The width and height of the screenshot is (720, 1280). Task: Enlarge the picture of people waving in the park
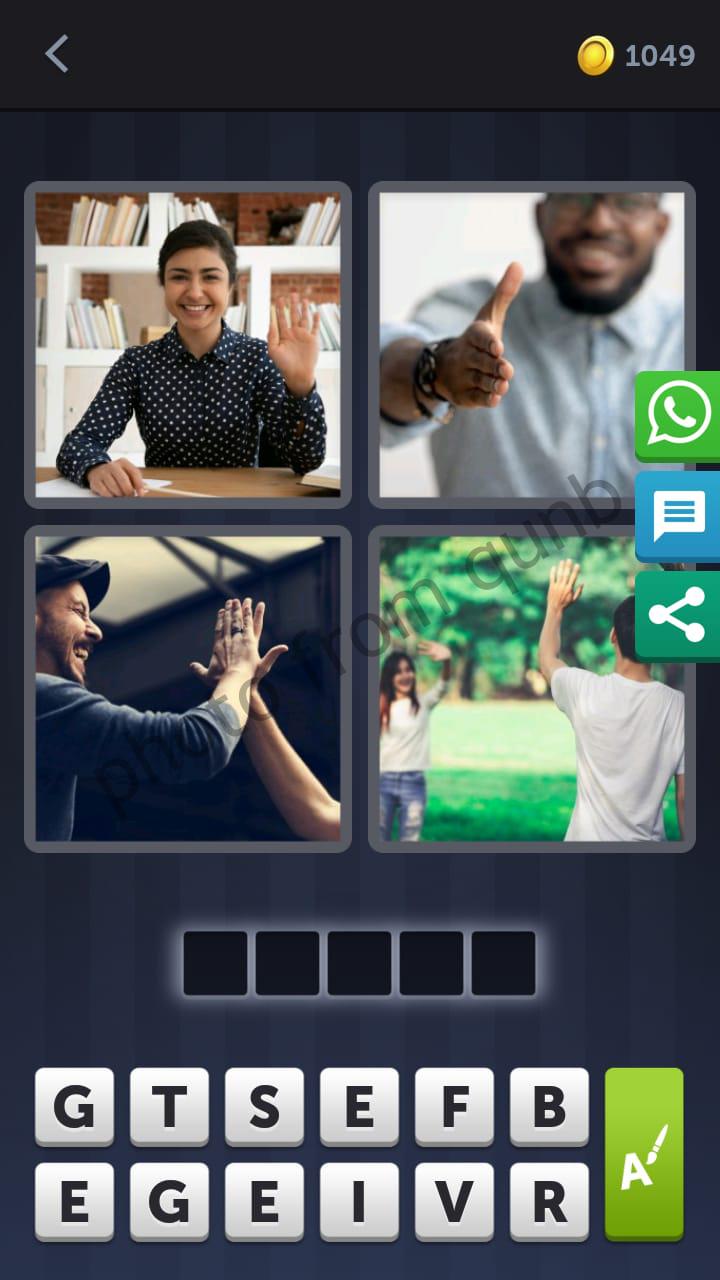[x=531, y=688]
